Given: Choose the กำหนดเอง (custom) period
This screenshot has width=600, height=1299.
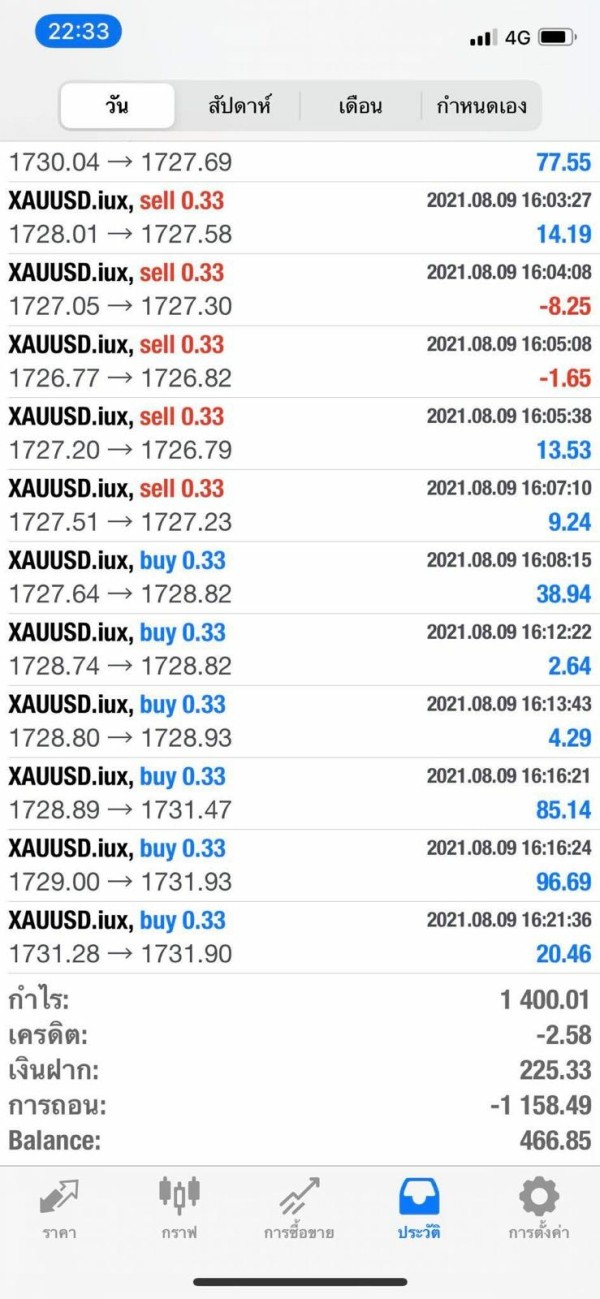Looking at the screenshot, I should [481, 106].
